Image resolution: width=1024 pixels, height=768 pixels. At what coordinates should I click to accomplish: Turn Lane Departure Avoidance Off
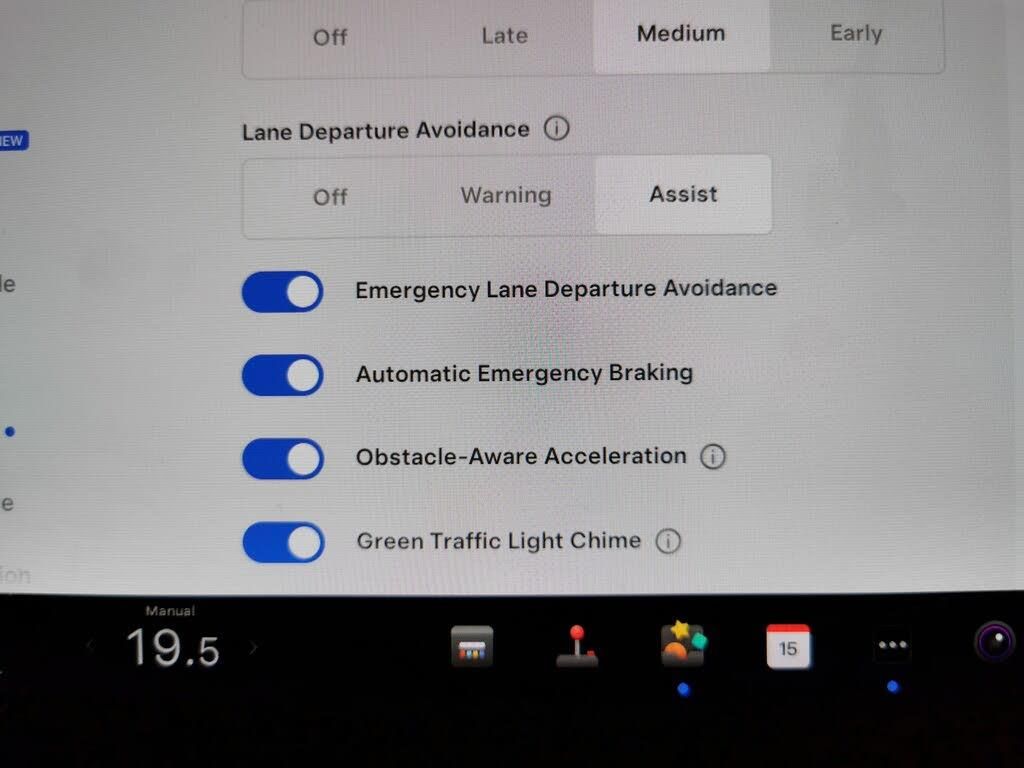[330, 196]
